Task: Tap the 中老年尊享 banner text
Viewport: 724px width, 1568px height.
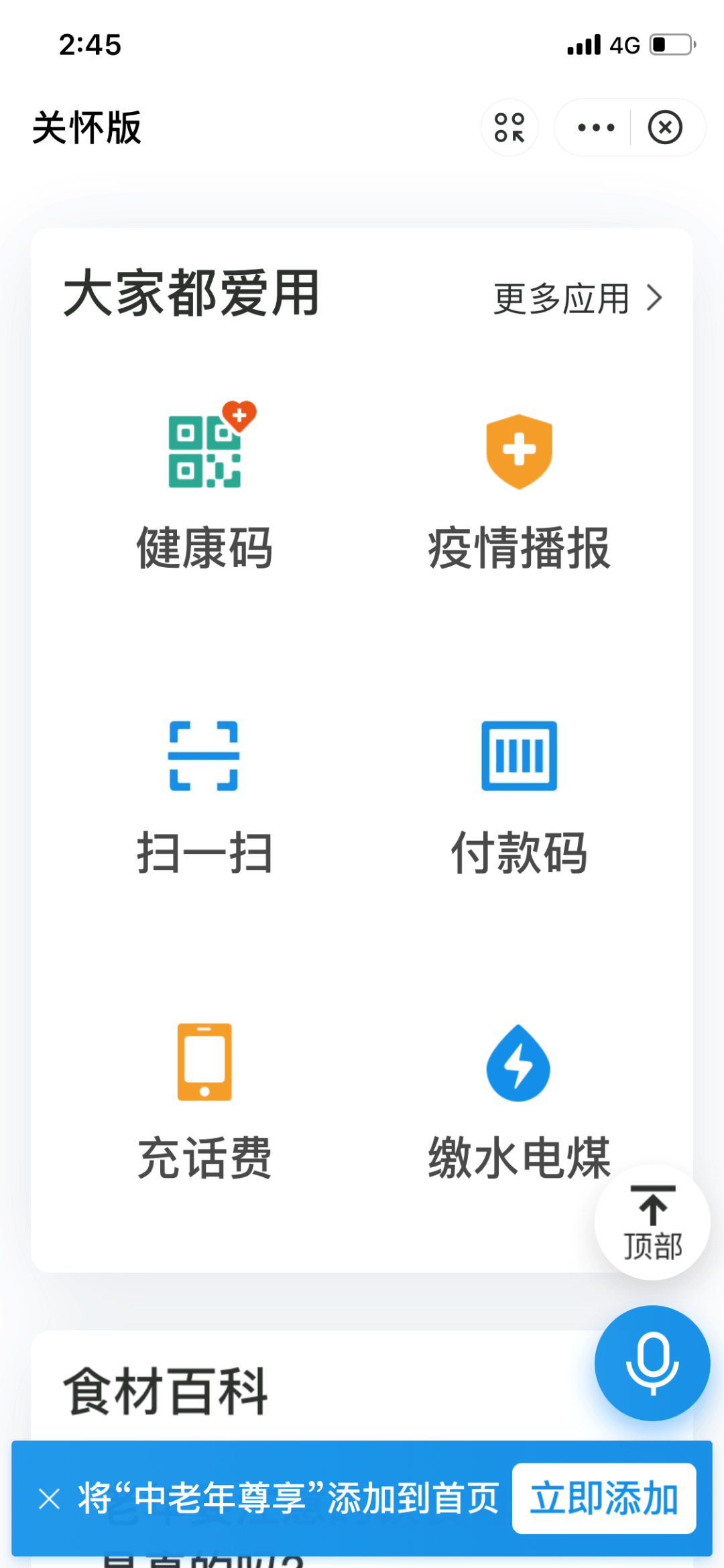Action: pos(288,1496)
